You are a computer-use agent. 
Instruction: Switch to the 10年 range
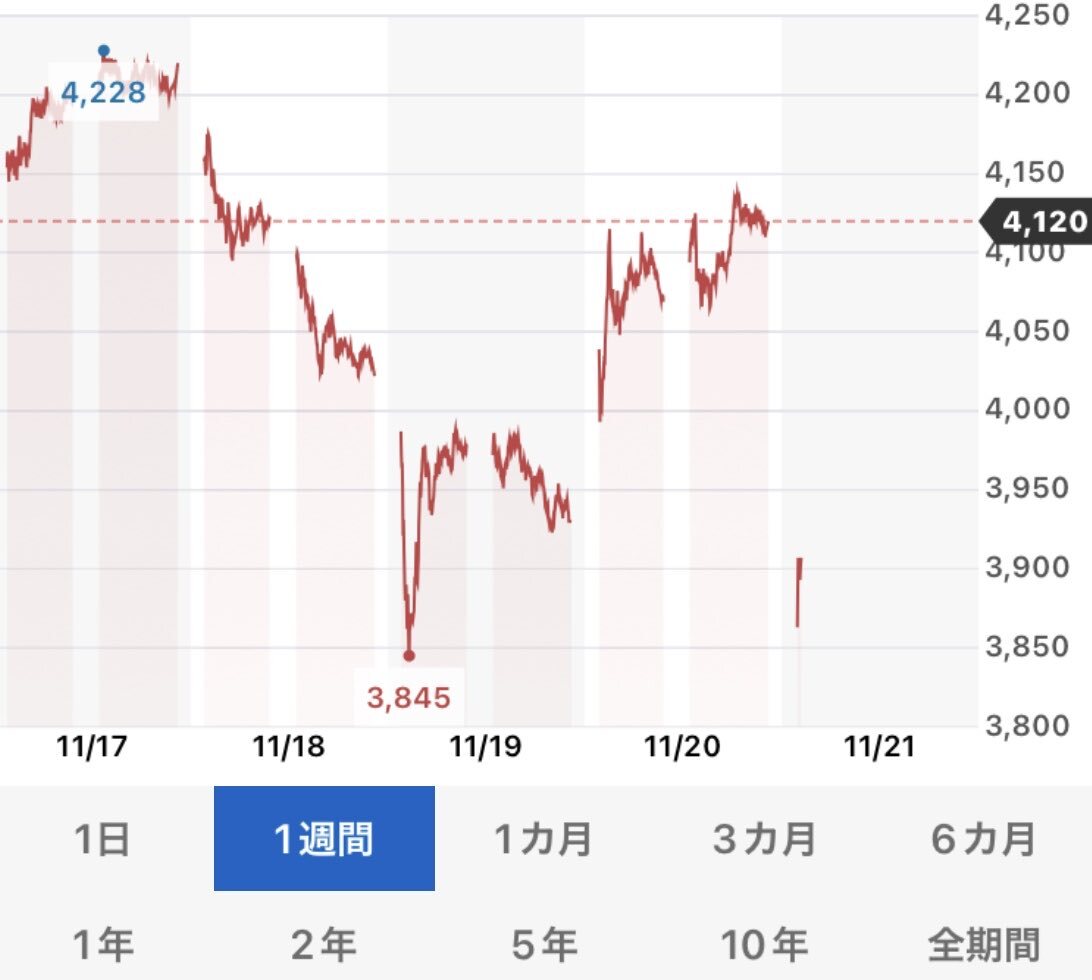coord(764,944)
